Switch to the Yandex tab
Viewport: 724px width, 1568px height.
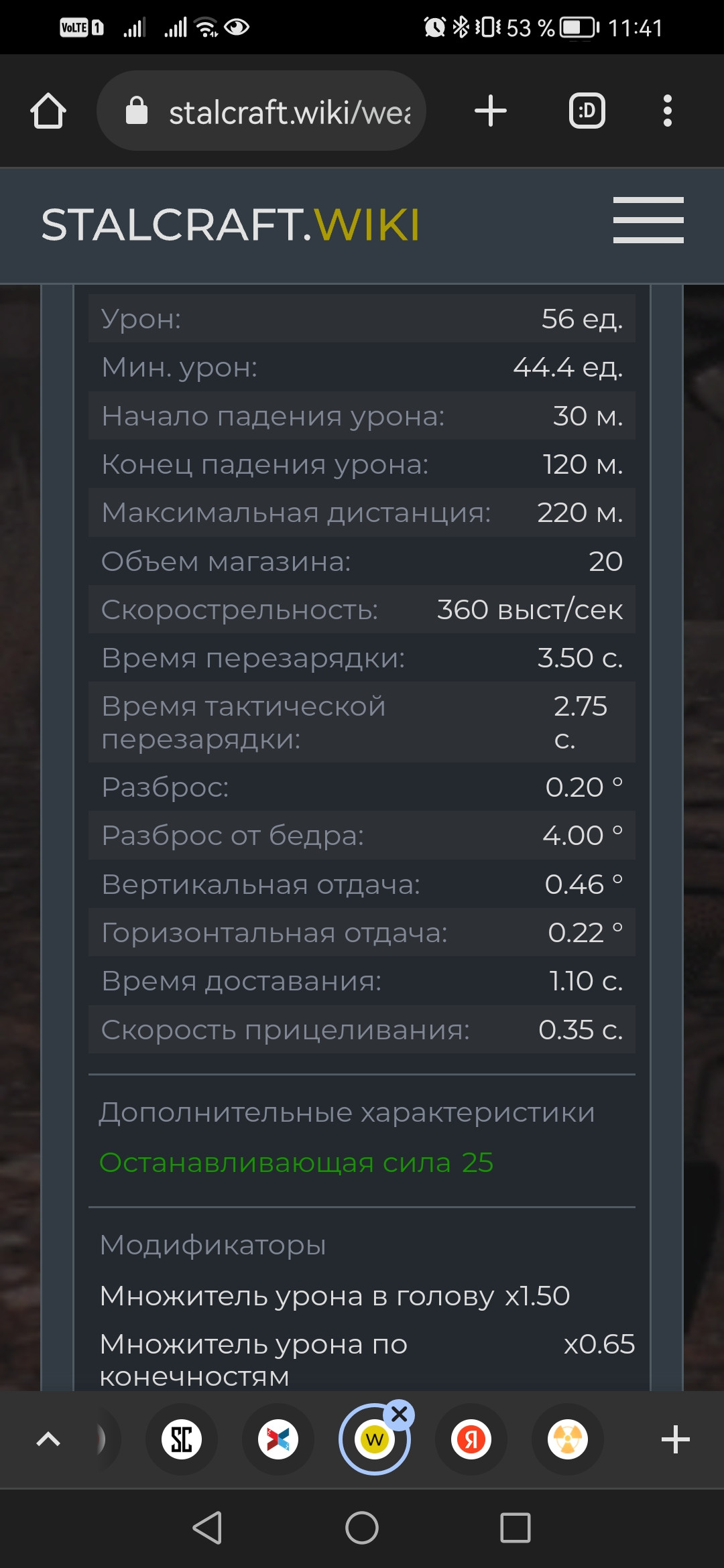click(x=471, y=1439)
